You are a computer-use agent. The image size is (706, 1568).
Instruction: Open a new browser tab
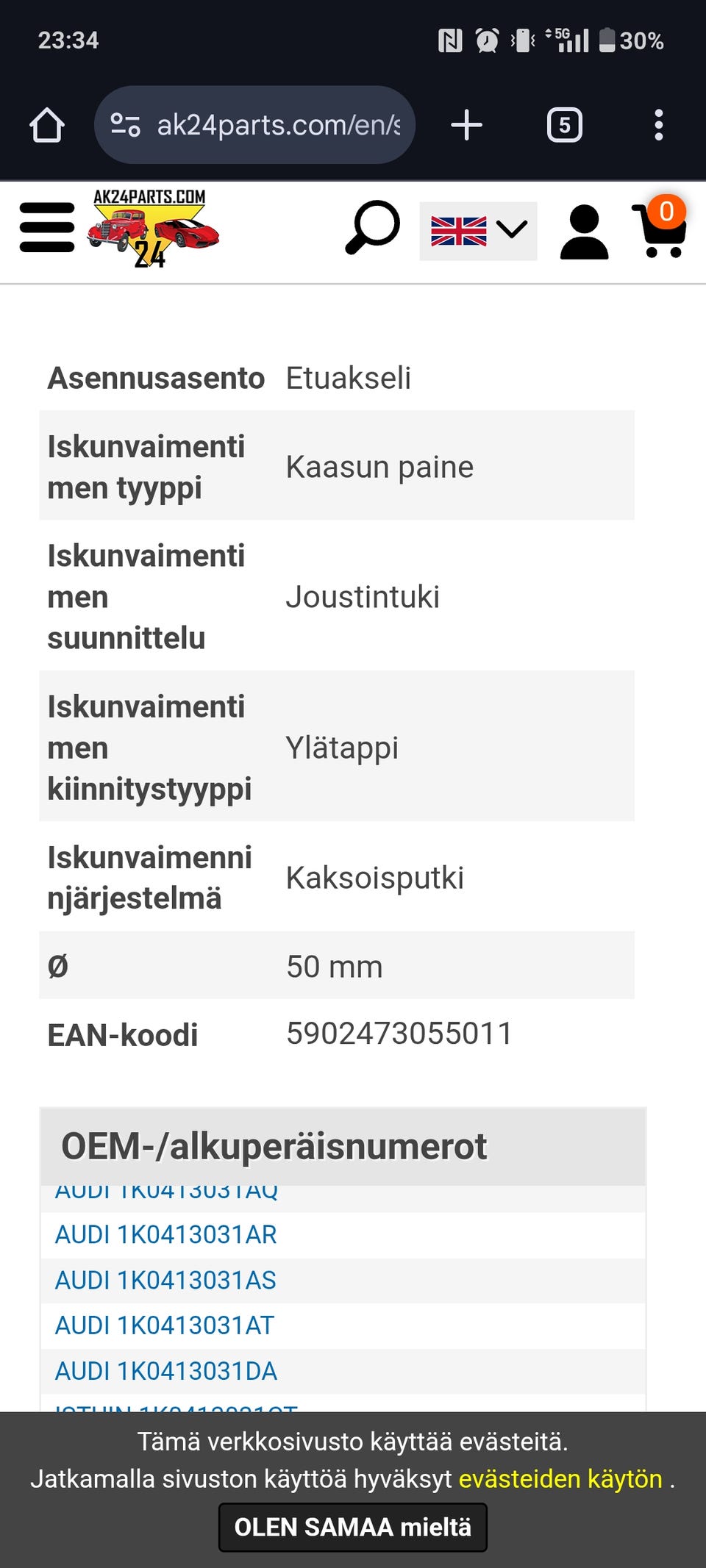point(466,125)
